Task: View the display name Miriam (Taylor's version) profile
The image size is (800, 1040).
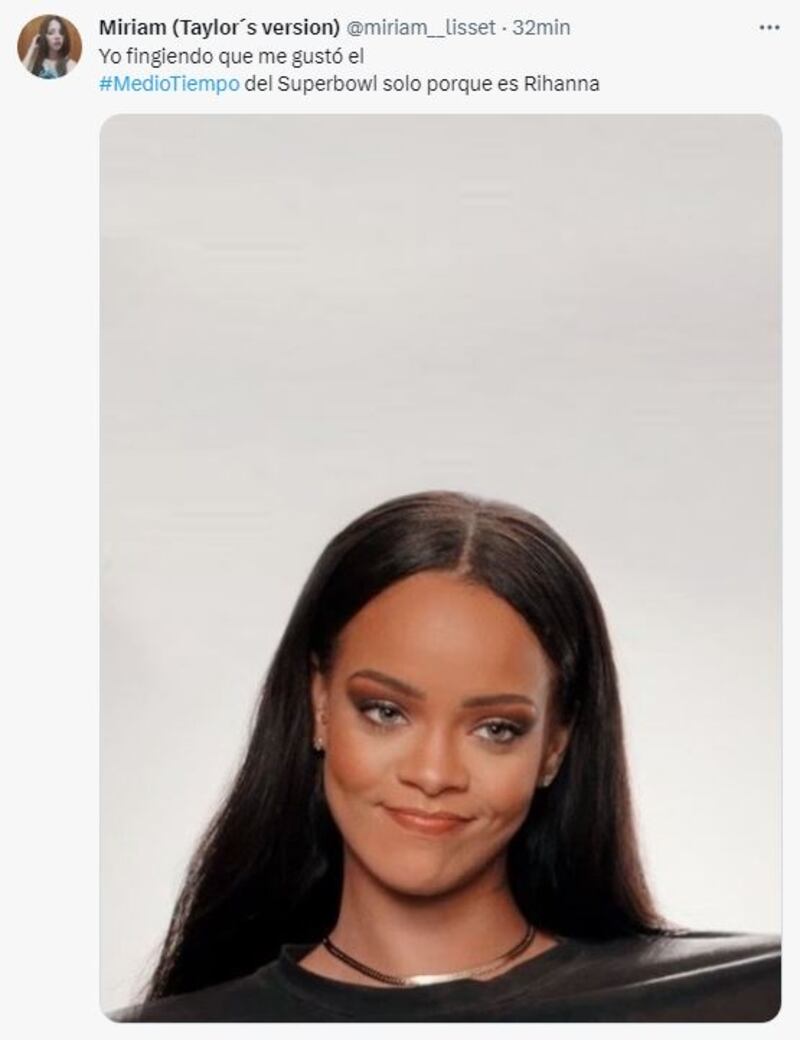Action: point(219,28)
